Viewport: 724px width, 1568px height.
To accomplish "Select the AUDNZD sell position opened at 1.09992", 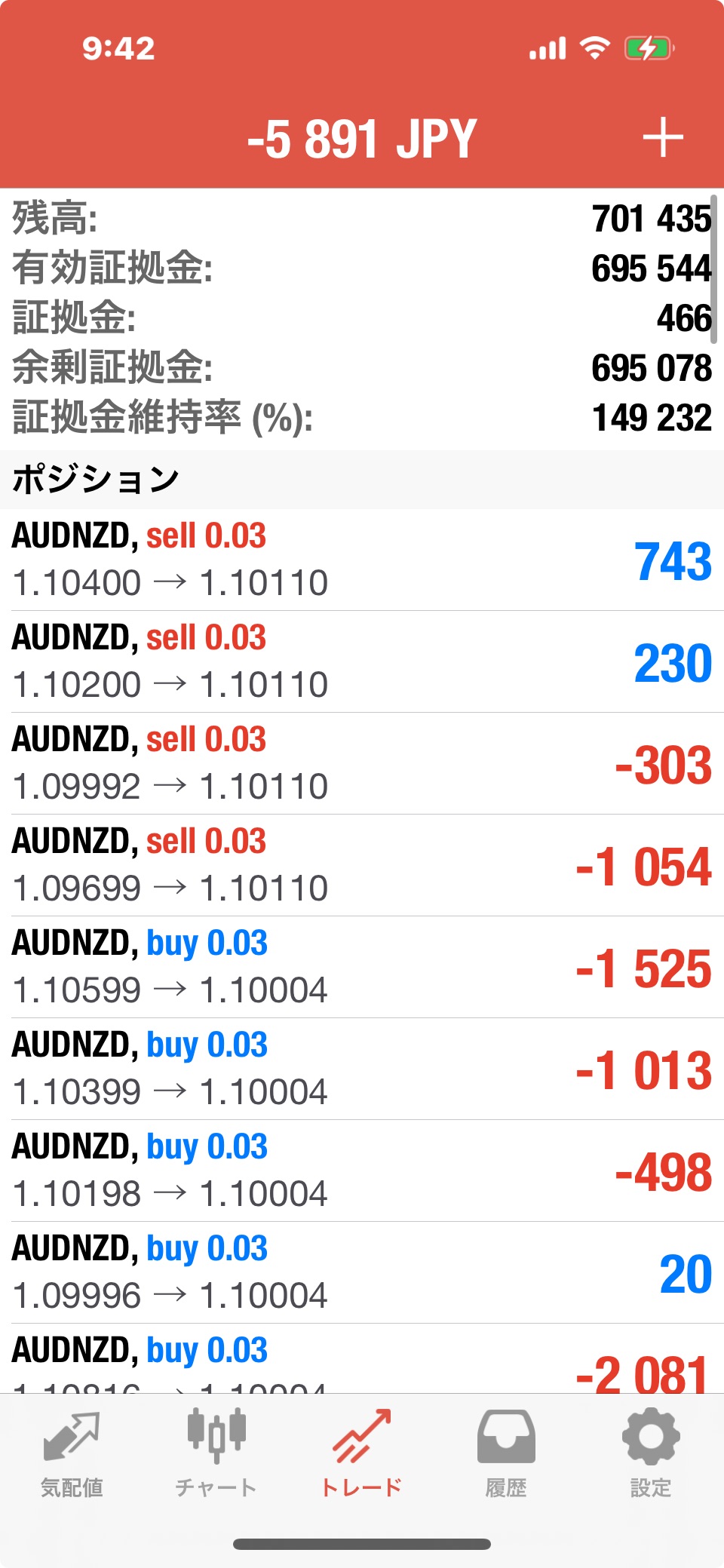I will tap(362, 763).
